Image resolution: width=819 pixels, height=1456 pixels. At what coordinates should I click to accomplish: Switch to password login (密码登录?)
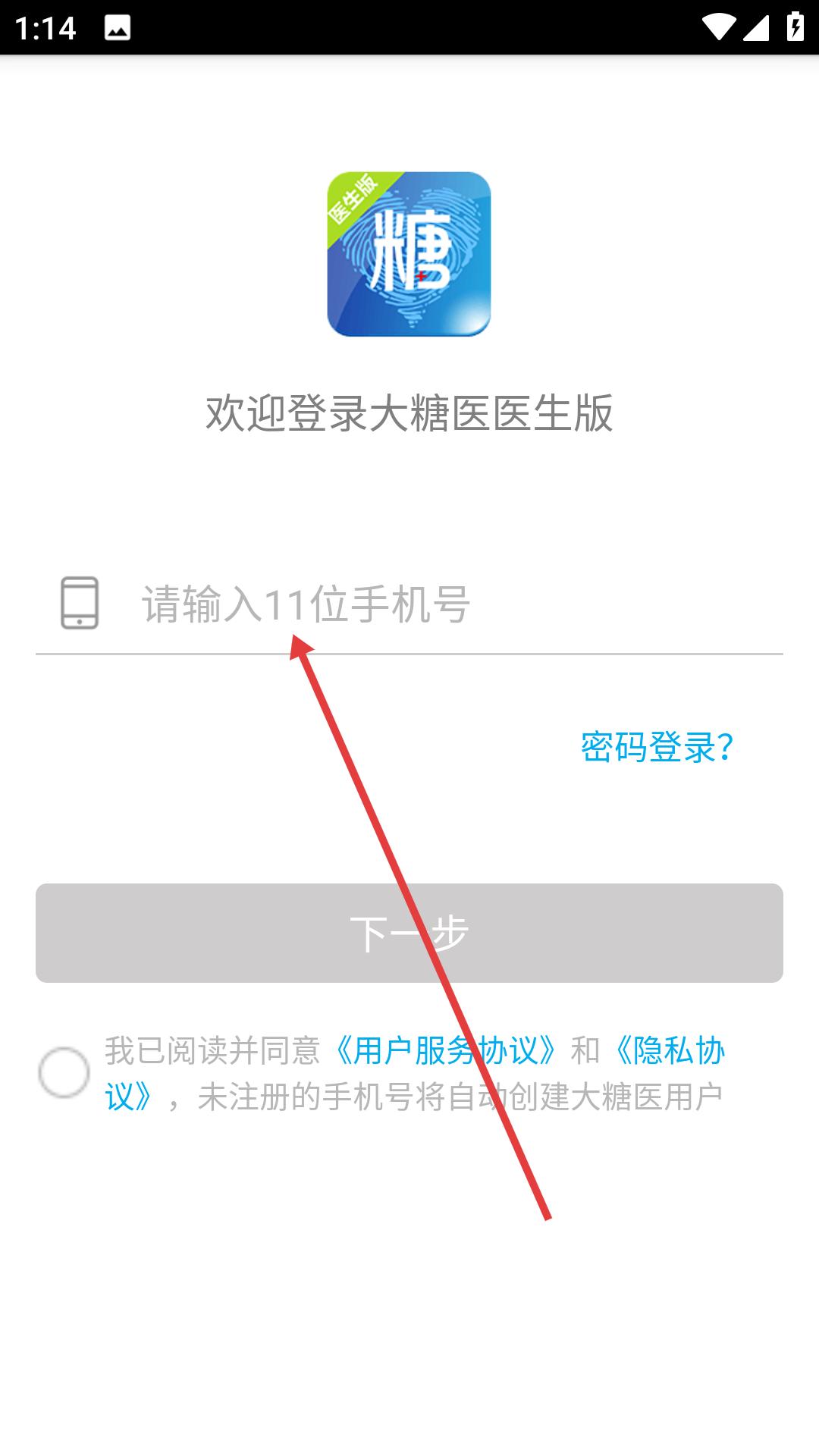[657, 747]
